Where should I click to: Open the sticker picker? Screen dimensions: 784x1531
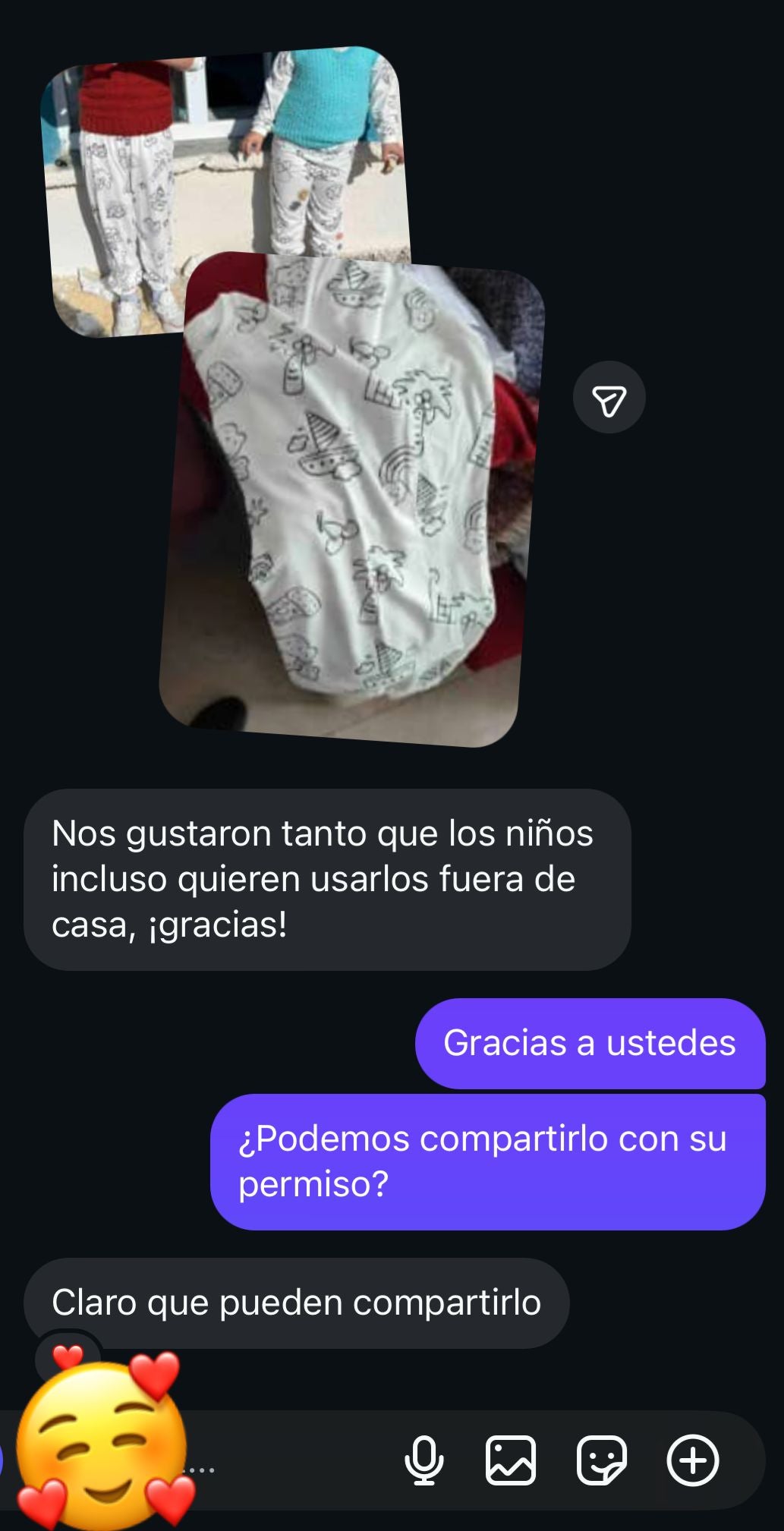coord(601,1460)
